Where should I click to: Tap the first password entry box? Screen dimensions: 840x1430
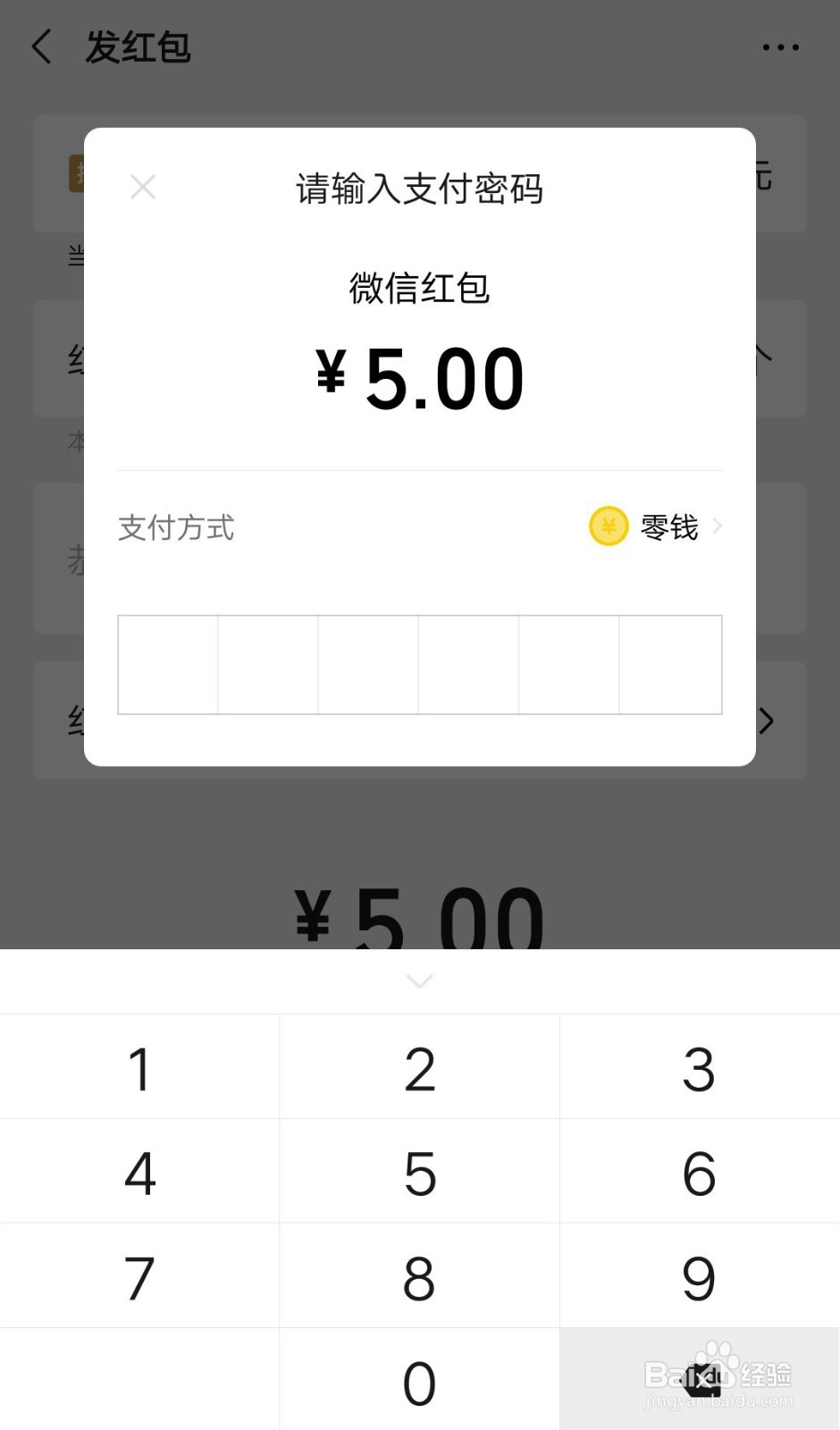[x=167, y=664]
